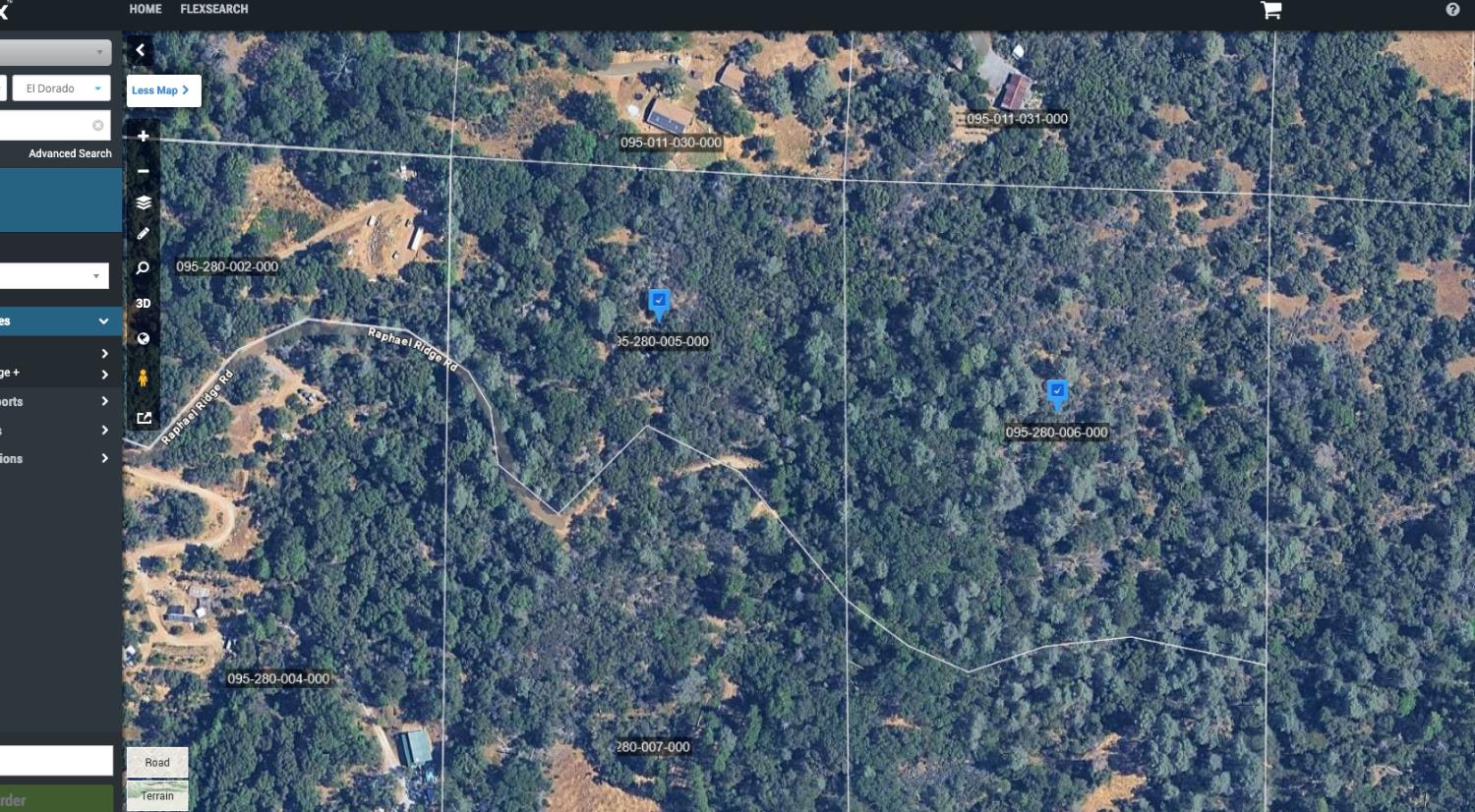Image resolution: width=1475 pixels, height=812 pixels.
Task: Open the El Dorado county dropdown
Action: 61,88
